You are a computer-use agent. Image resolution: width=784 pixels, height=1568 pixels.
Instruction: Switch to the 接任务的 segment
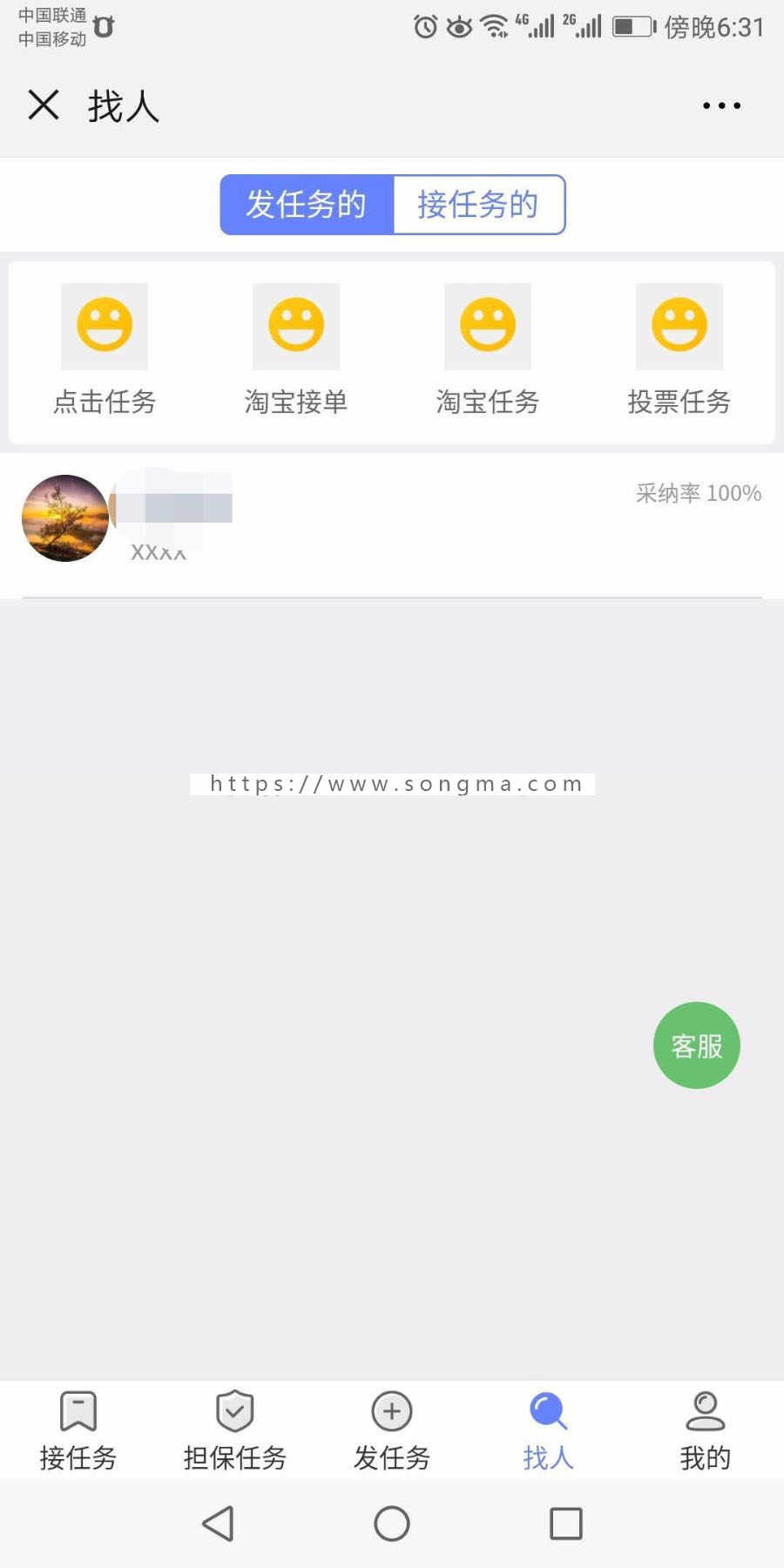tap(478, 205)
